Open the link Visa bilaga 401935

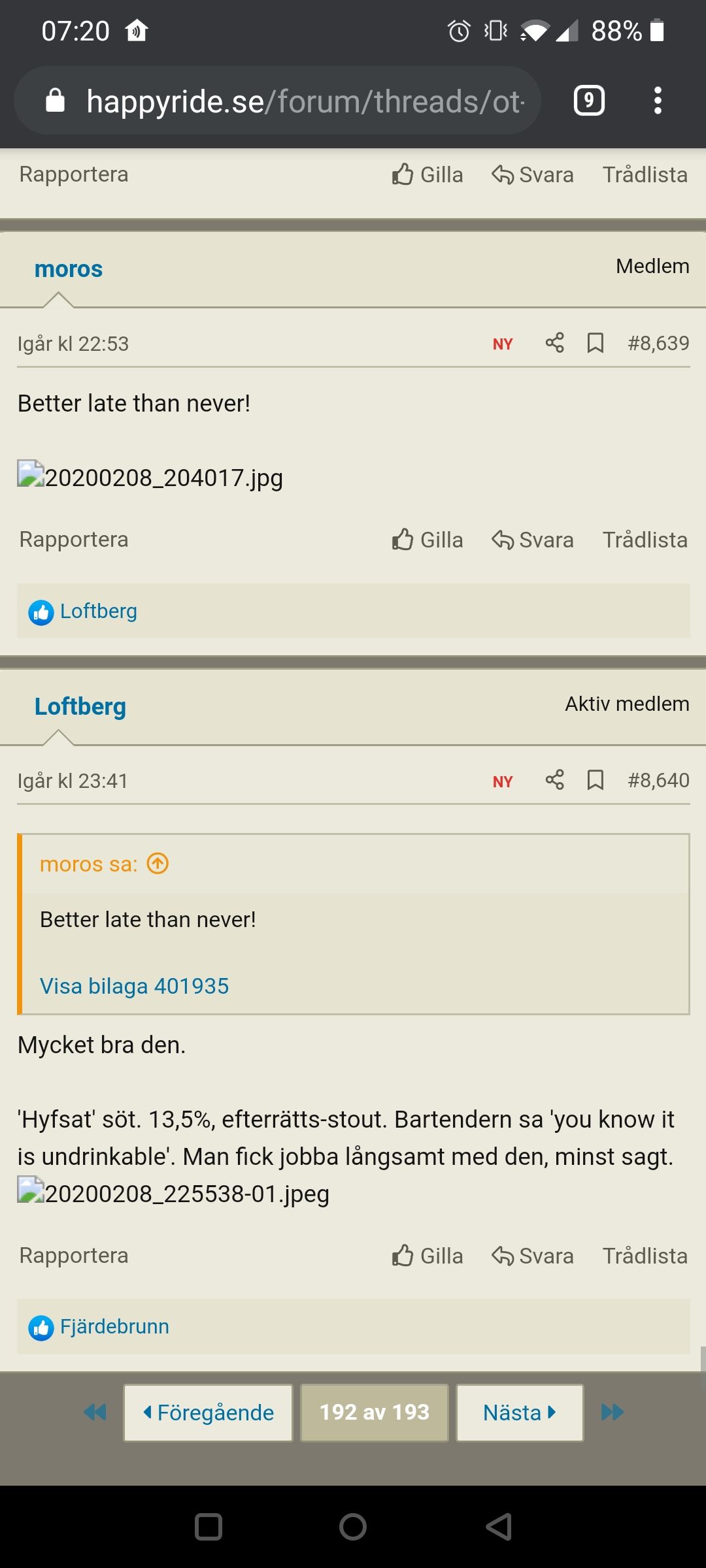[x=134, y=986]
